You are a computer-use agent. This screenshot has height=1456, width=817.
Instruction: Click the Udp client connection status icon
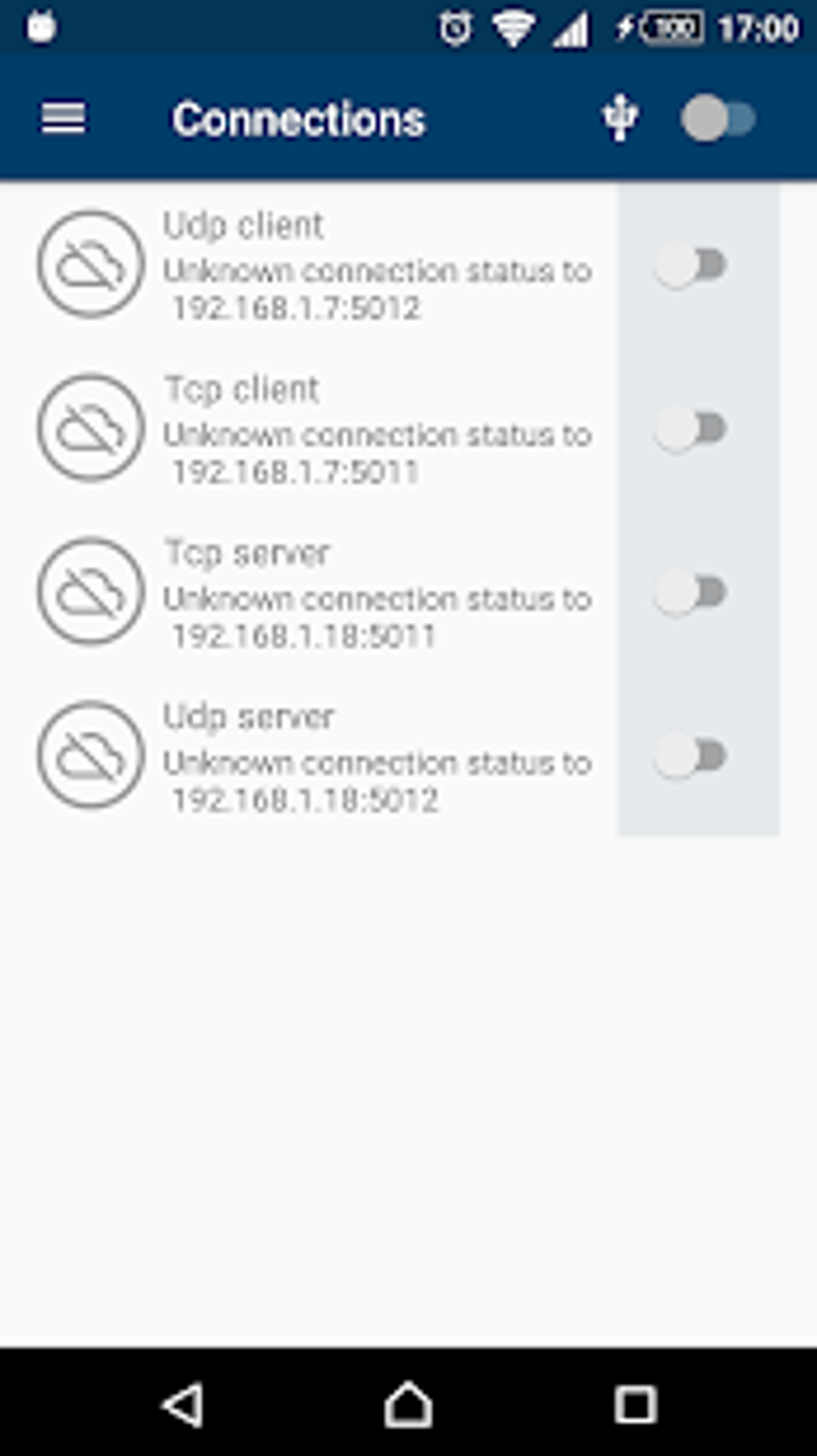click(x=90, y=264)
